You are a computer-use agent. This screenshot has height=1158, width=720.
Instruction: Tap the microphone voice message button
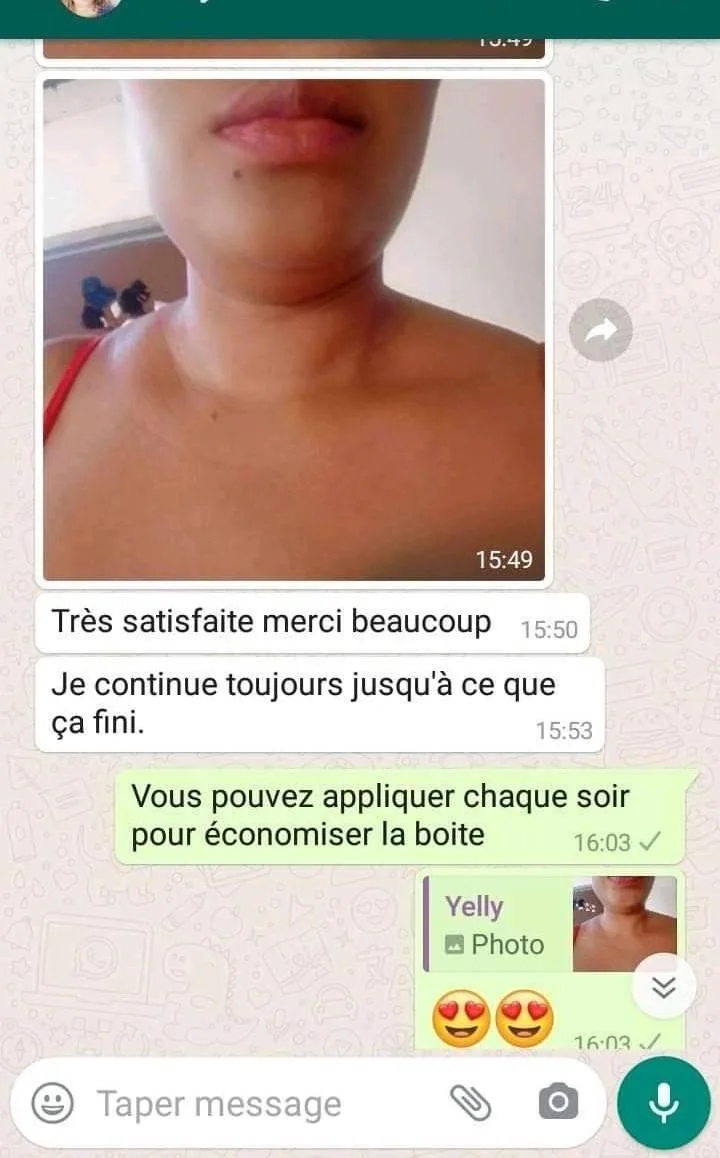point(663,1103)
